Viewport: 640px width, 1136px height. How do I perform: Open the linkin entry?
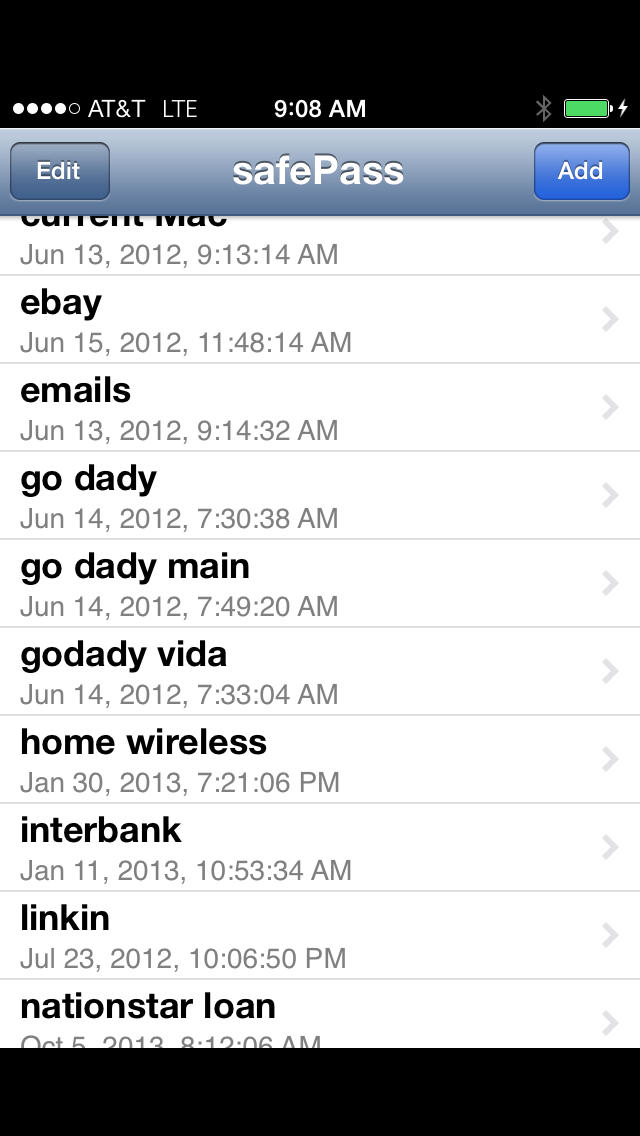(x=320, y=935)
